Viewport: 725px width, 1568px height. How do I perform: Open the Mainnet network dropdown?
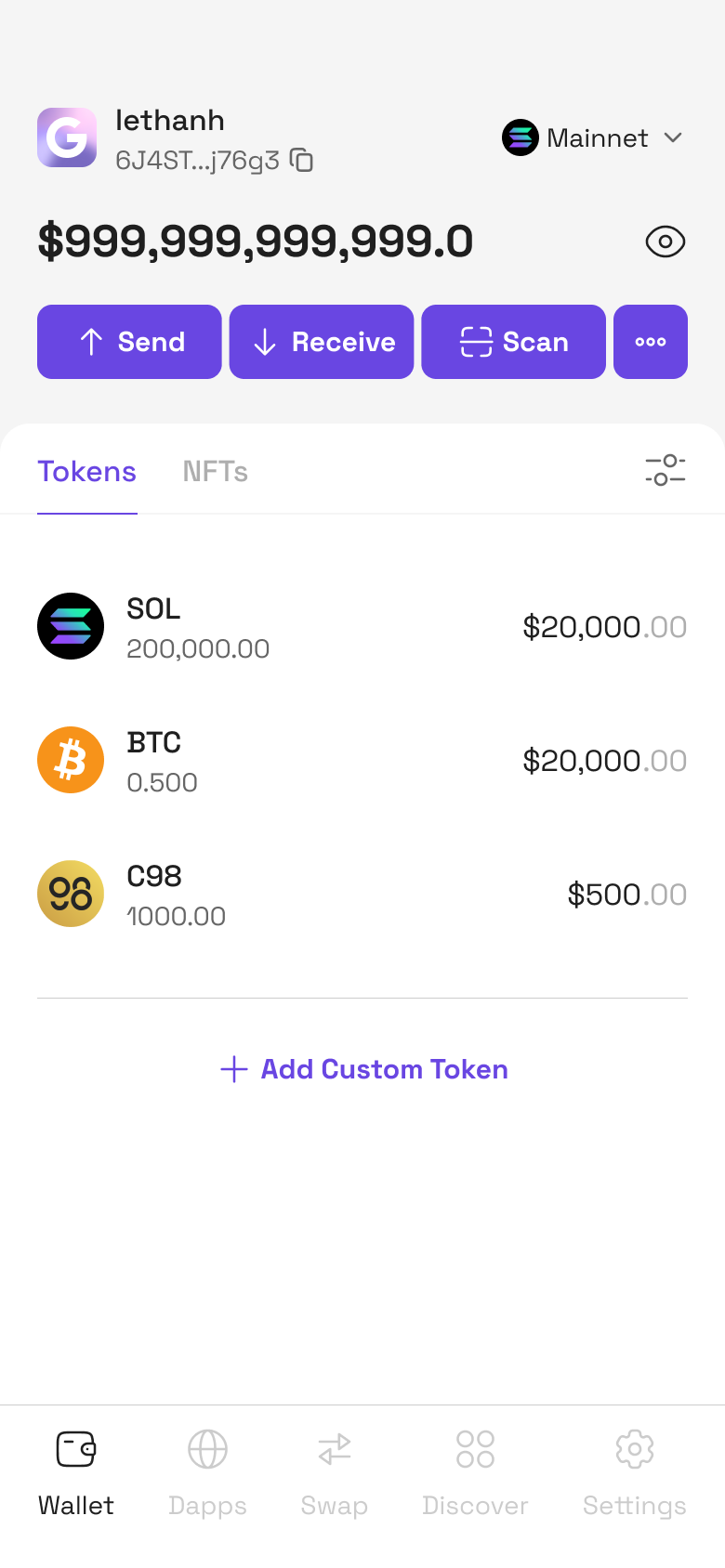pos(593,137)
